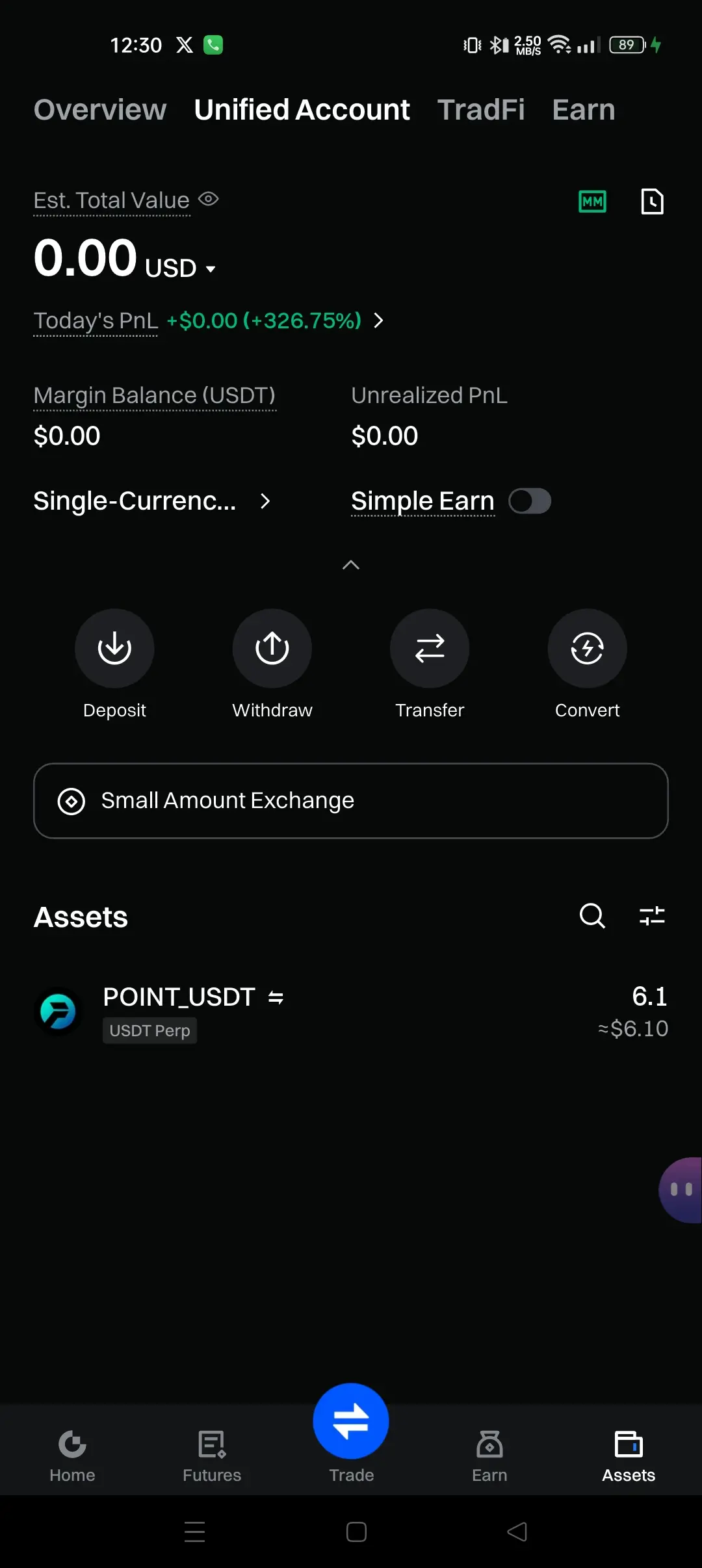Open the assets filter settings icon
702x1568 pixels.
pyautogui.click(x=652, y=916)
